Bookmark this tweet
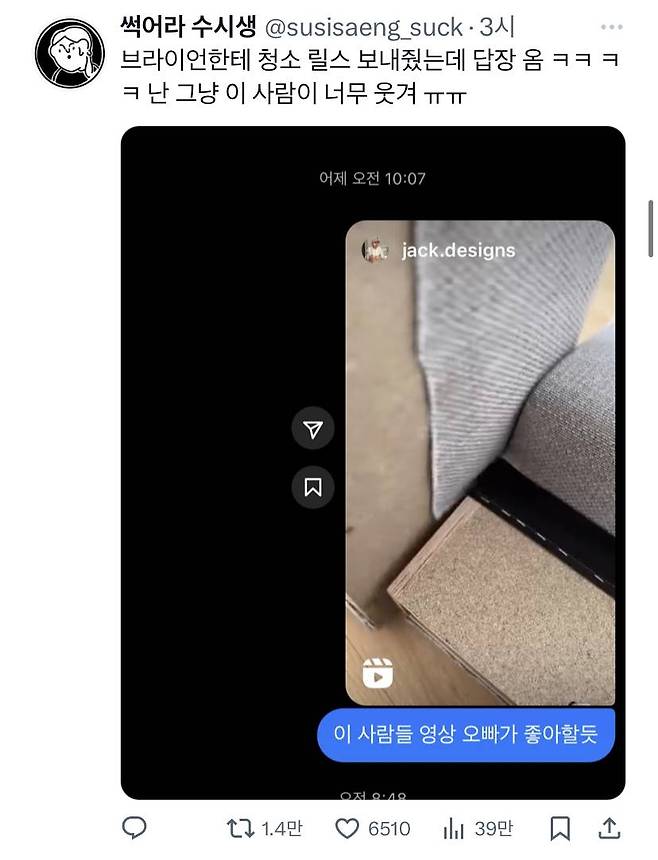The image size is (658, 860). tap(561, 828)
